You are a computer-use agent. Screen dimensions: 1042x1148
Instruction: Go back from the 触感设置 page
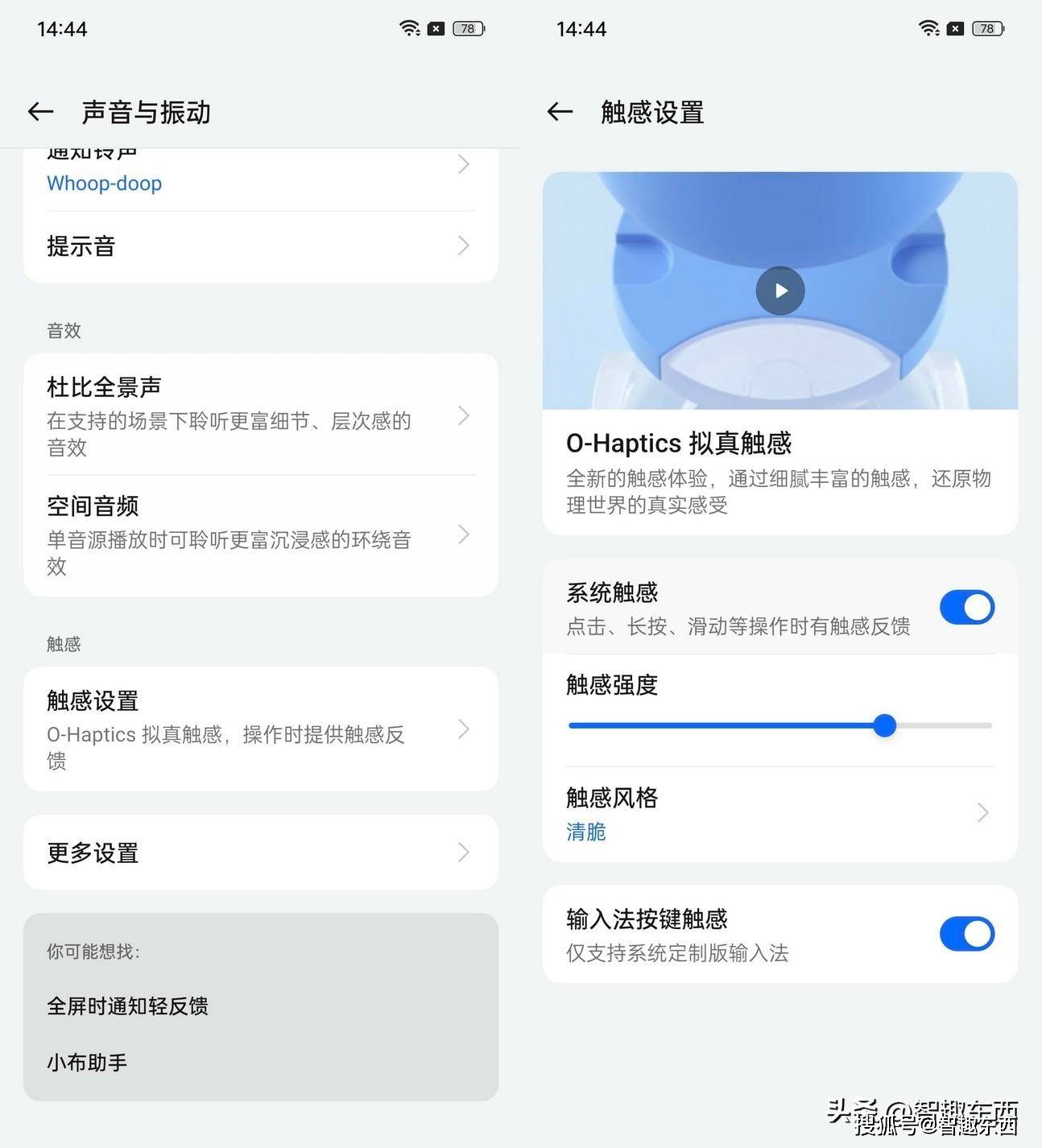(x=560, y=112)
